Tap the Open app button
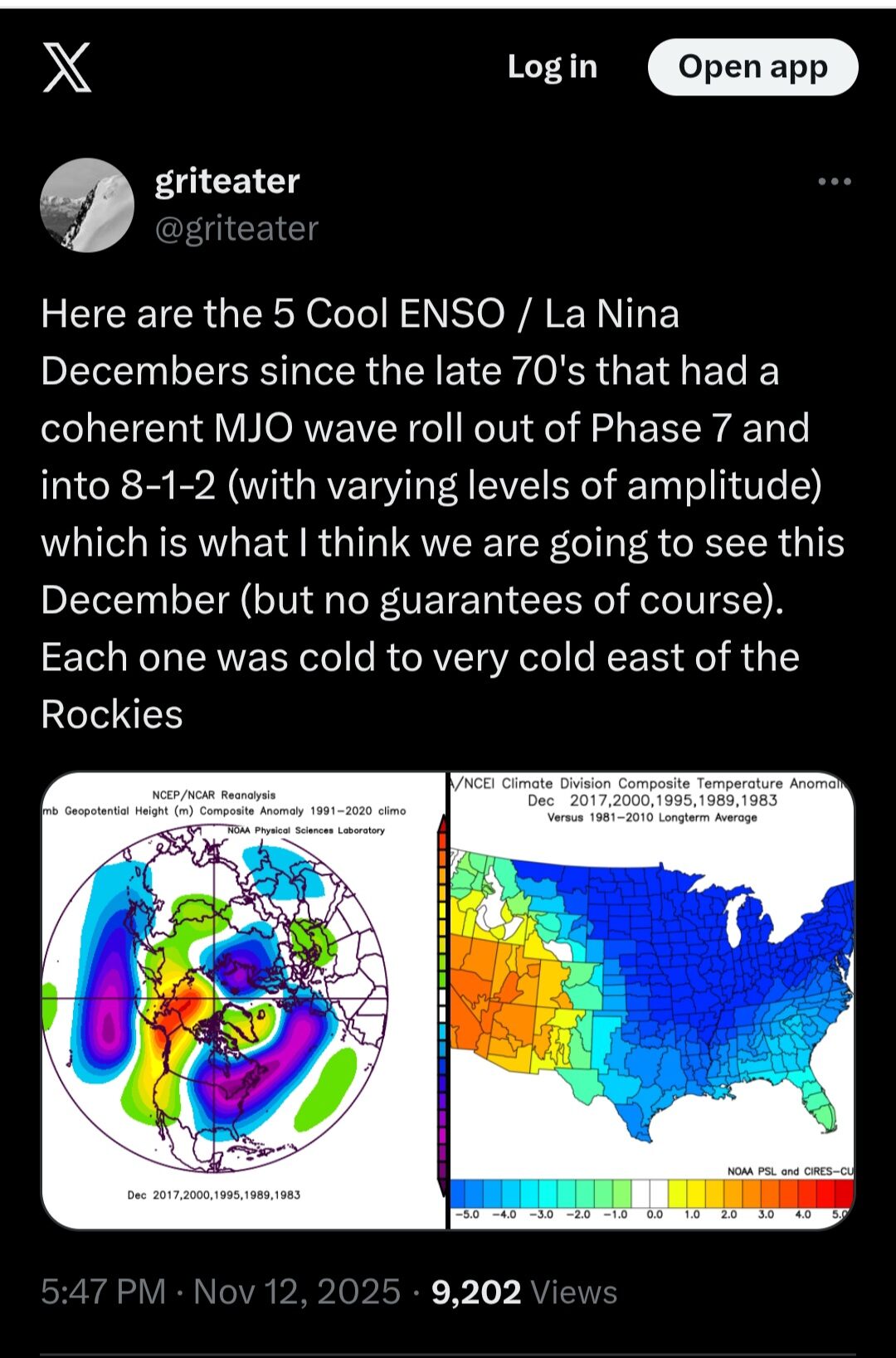Viewport: 896px width, 1358px height. [x=752, y=67]
